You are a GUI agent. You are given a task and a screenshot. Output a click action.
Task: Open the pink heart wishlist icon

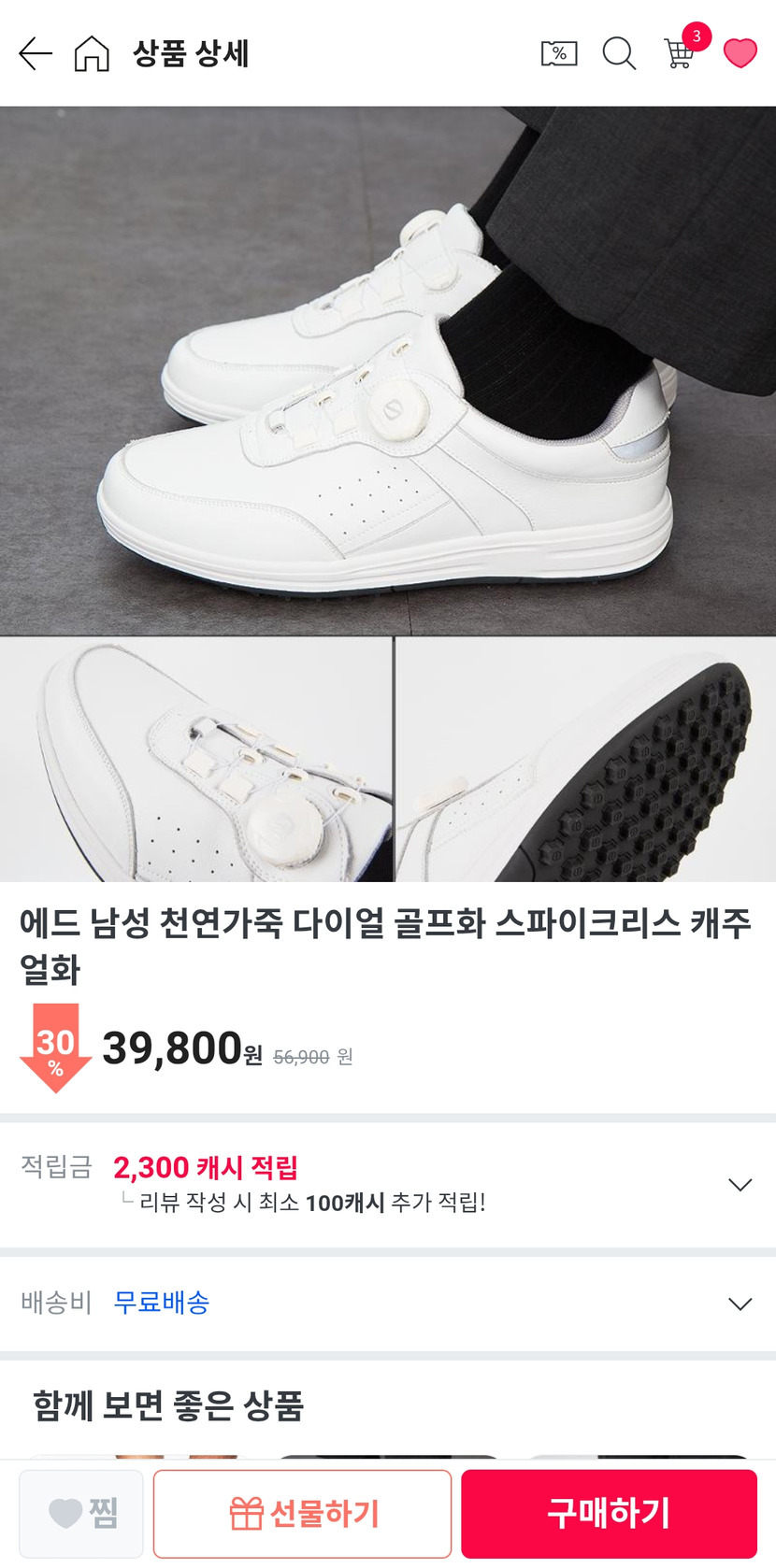pyautogui.click(x=740, y=54)
